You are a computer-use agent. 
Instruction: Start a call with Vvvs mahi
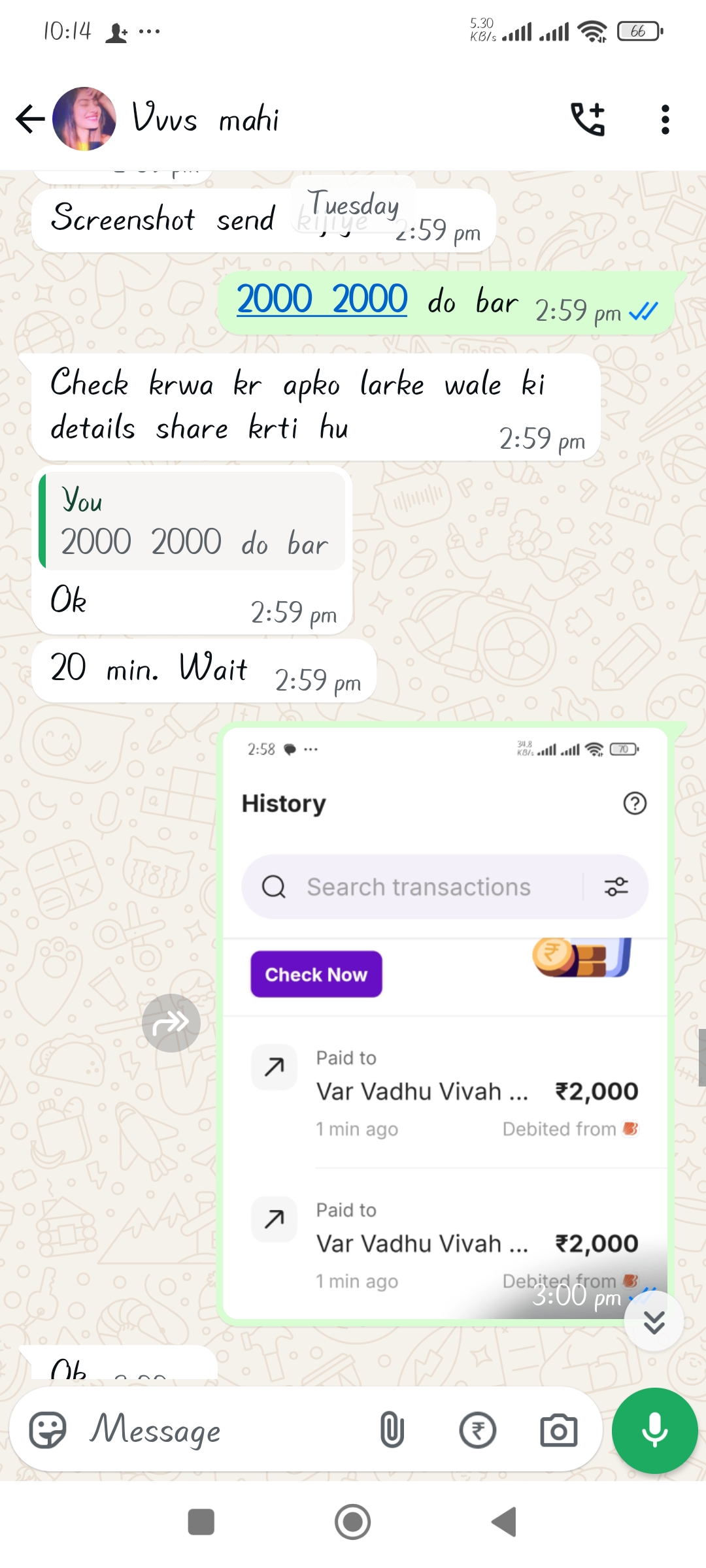coord(588,119)
